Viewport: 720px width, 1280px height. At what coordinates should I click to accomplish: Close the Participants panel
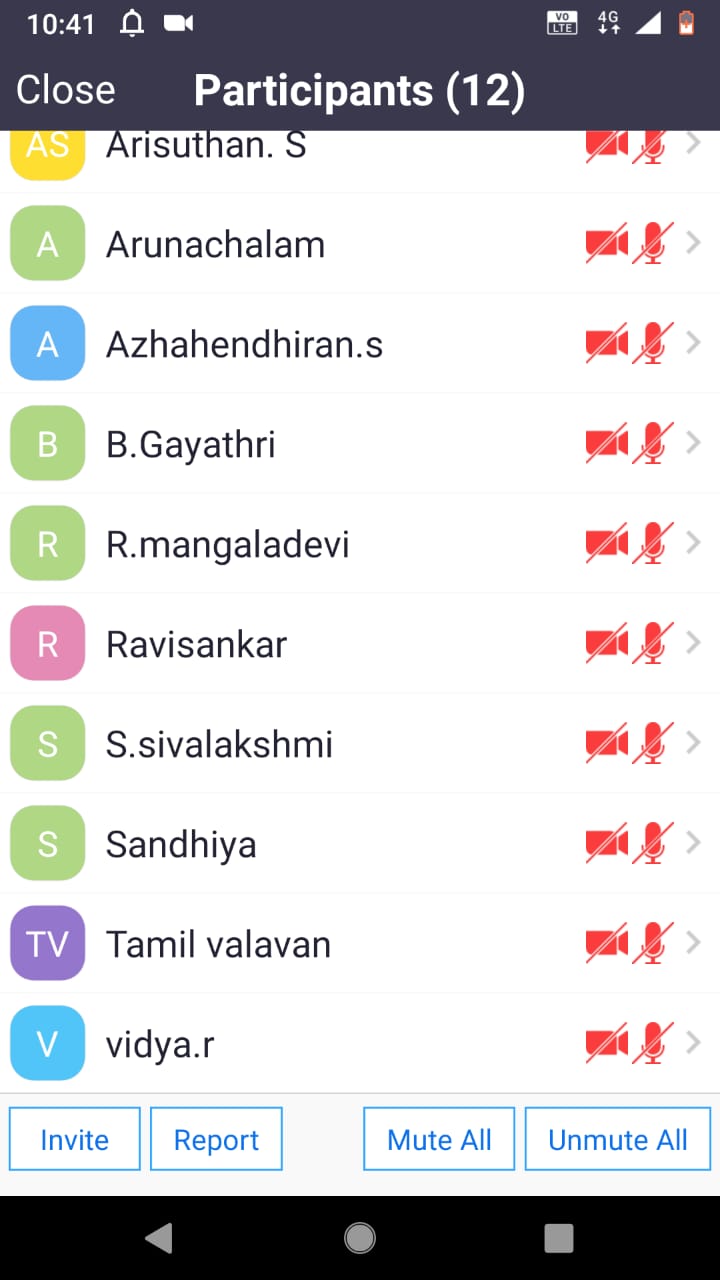coord(66,90)
